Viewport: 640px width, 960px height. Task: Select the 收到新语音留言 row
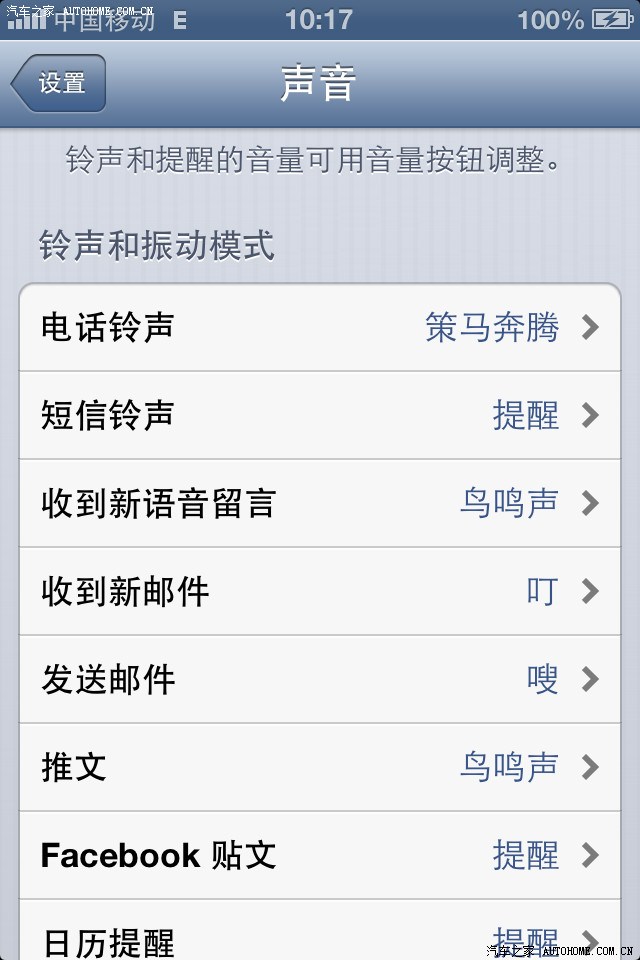320,503
